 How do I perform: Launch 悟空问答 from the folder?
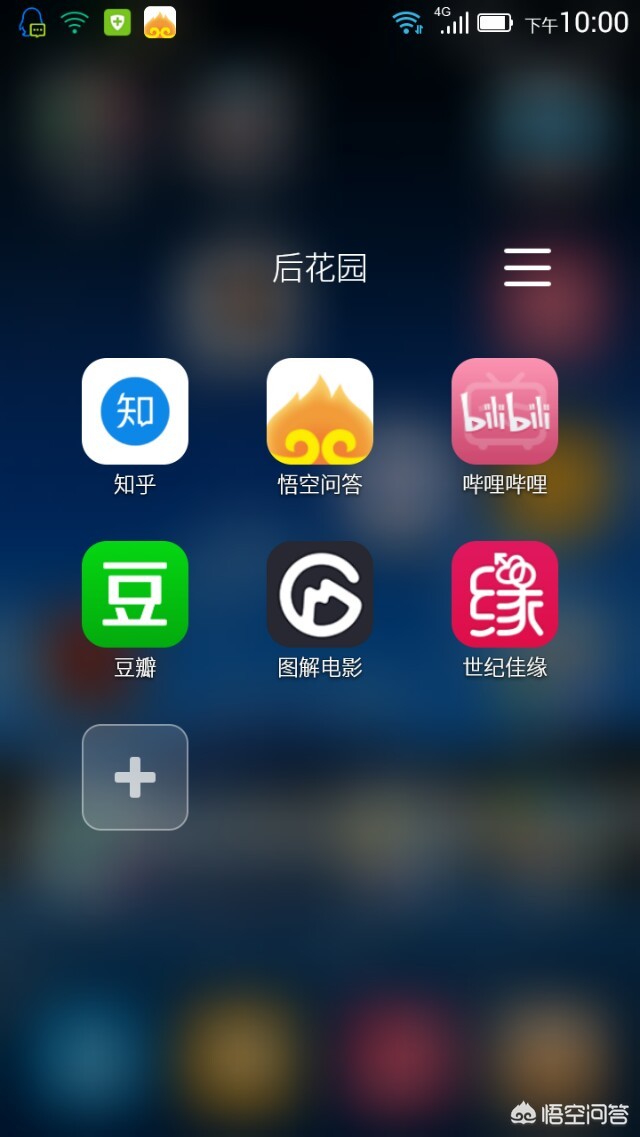[x=320, y=411]
